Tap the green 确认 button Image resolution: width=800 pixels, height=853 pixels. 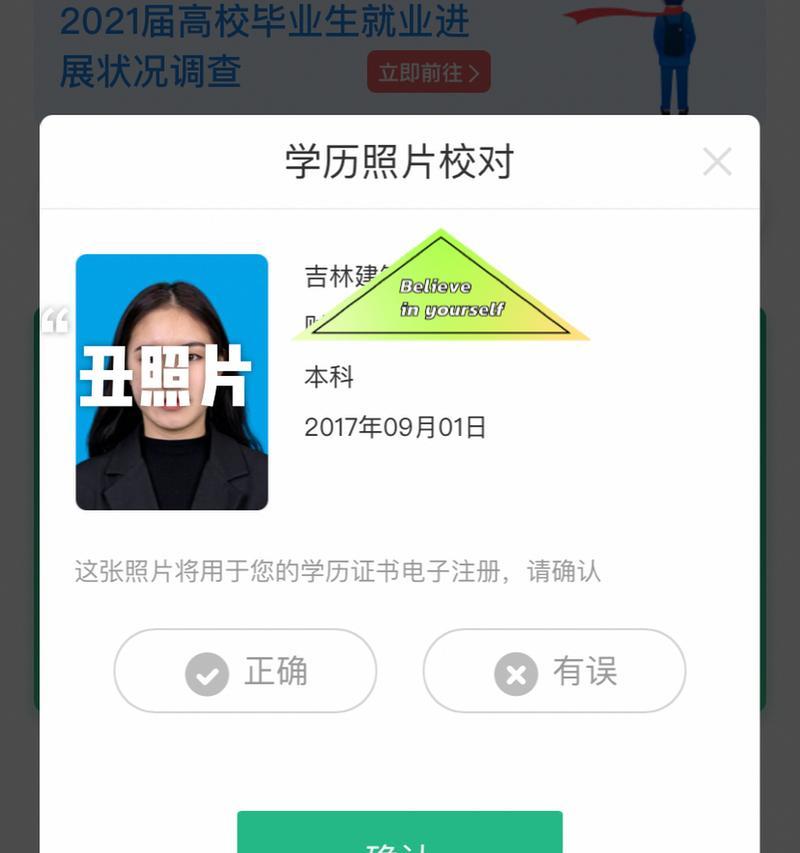click(x=399, y=835)
